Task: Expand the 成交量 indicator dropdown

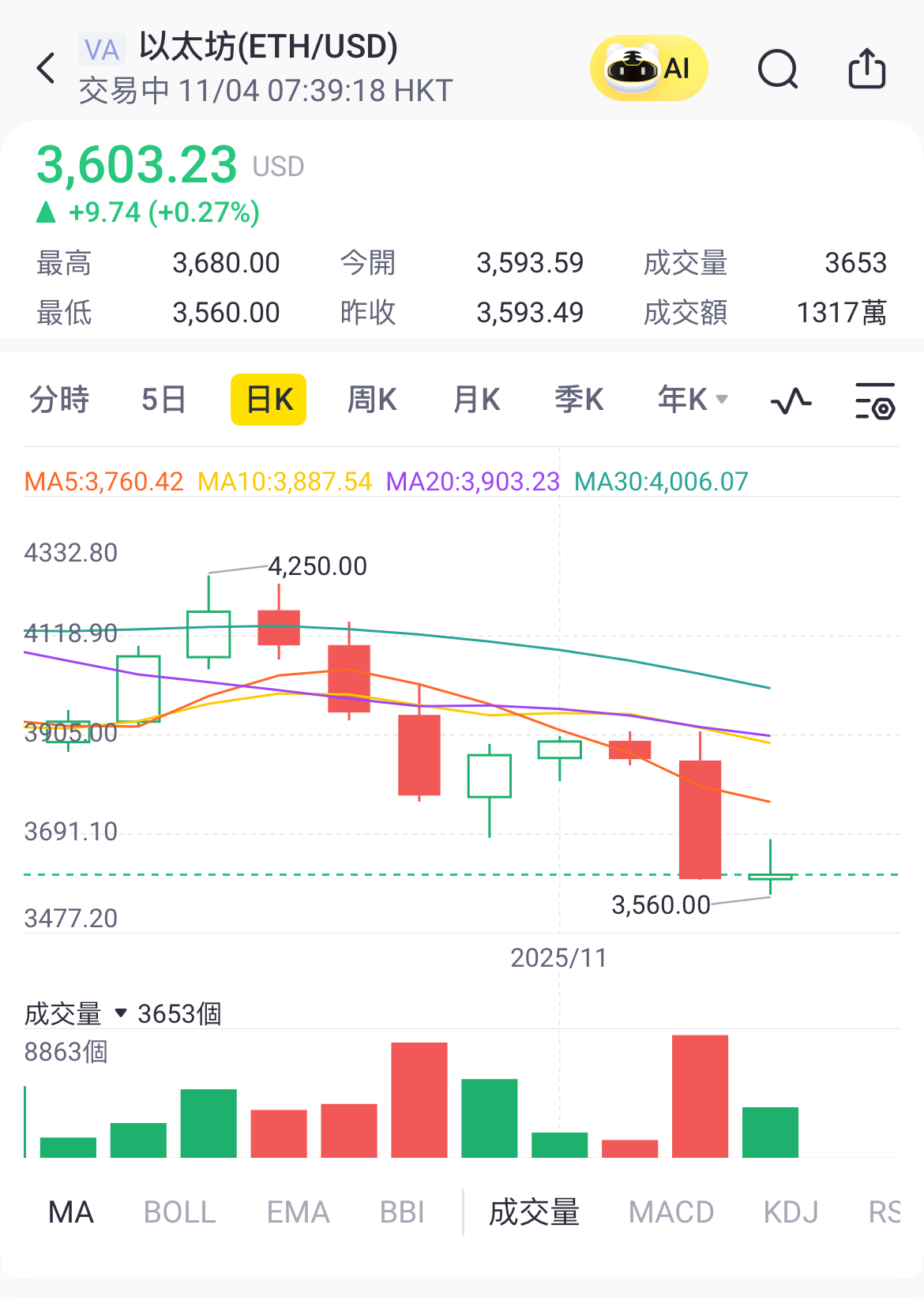Action: tap(120, 1013)
